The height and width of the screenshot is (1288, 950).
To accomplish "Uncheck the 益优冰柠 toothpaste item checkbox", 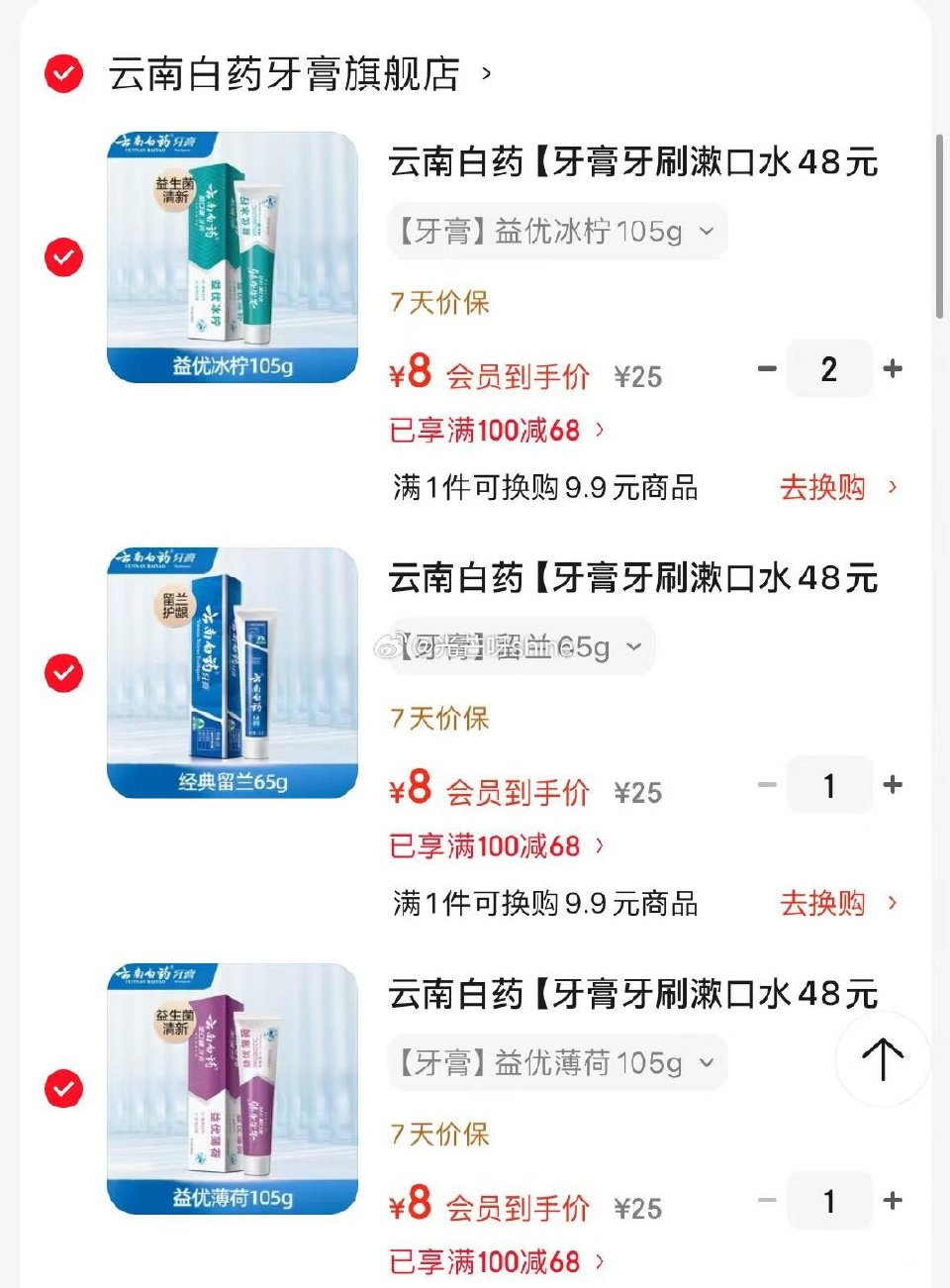I will tap(62, 256).
